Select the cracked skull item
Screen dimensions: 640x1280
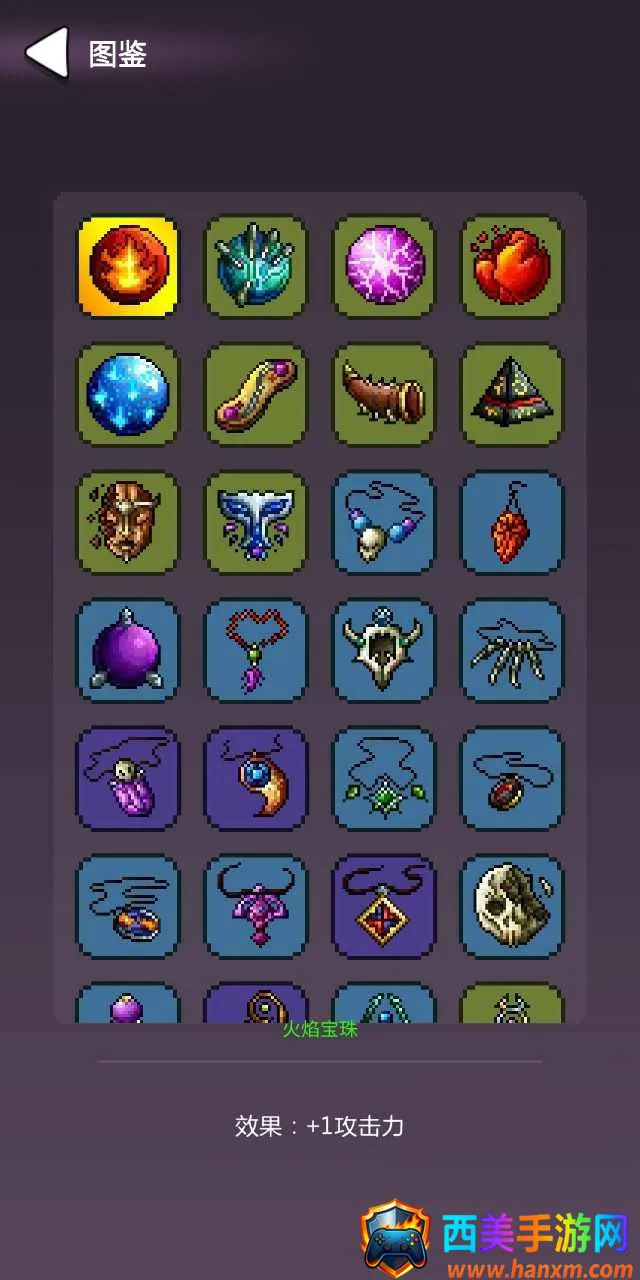click(512, 906)
